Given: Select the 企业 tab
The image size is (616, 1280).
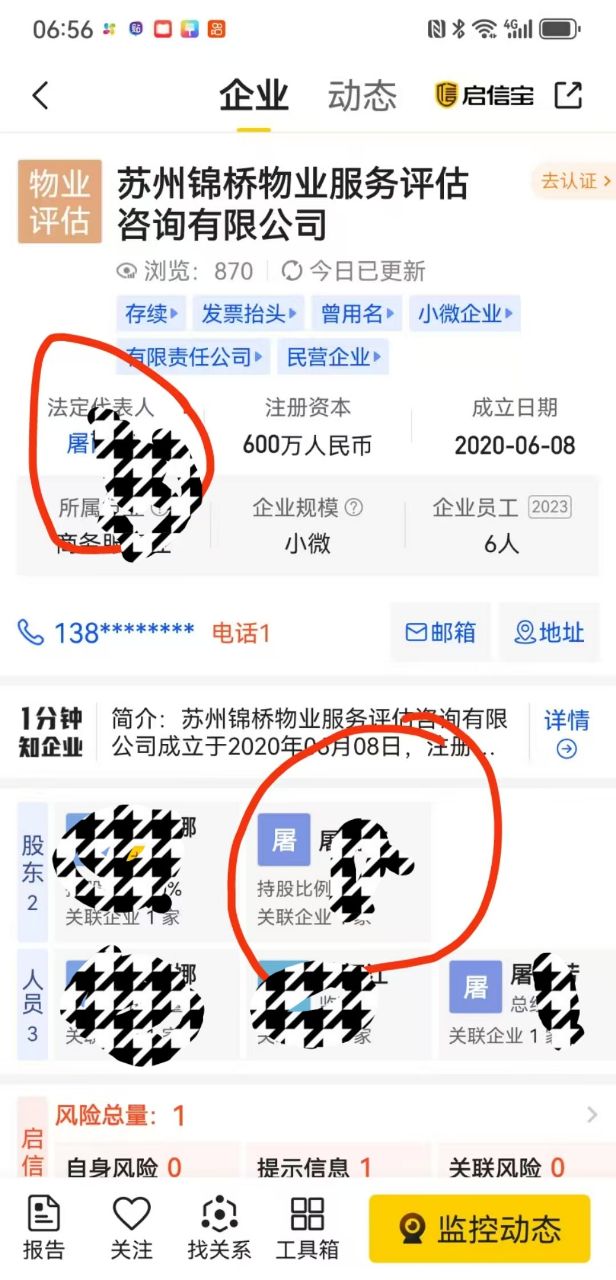Looking at the screenshot, I should 254,96.
